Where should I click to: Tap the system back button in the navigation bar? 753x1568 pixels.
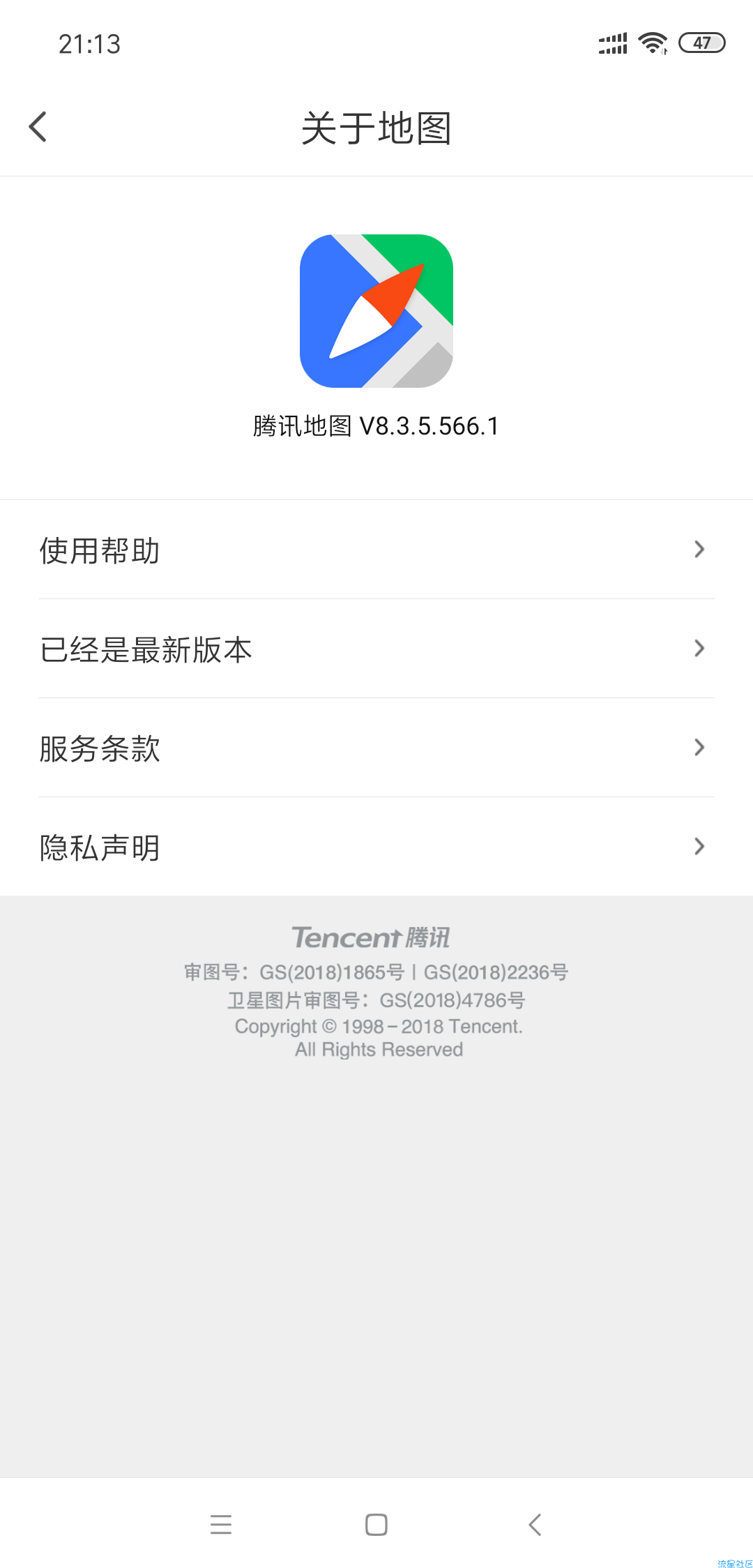(x=535, y=1525)
